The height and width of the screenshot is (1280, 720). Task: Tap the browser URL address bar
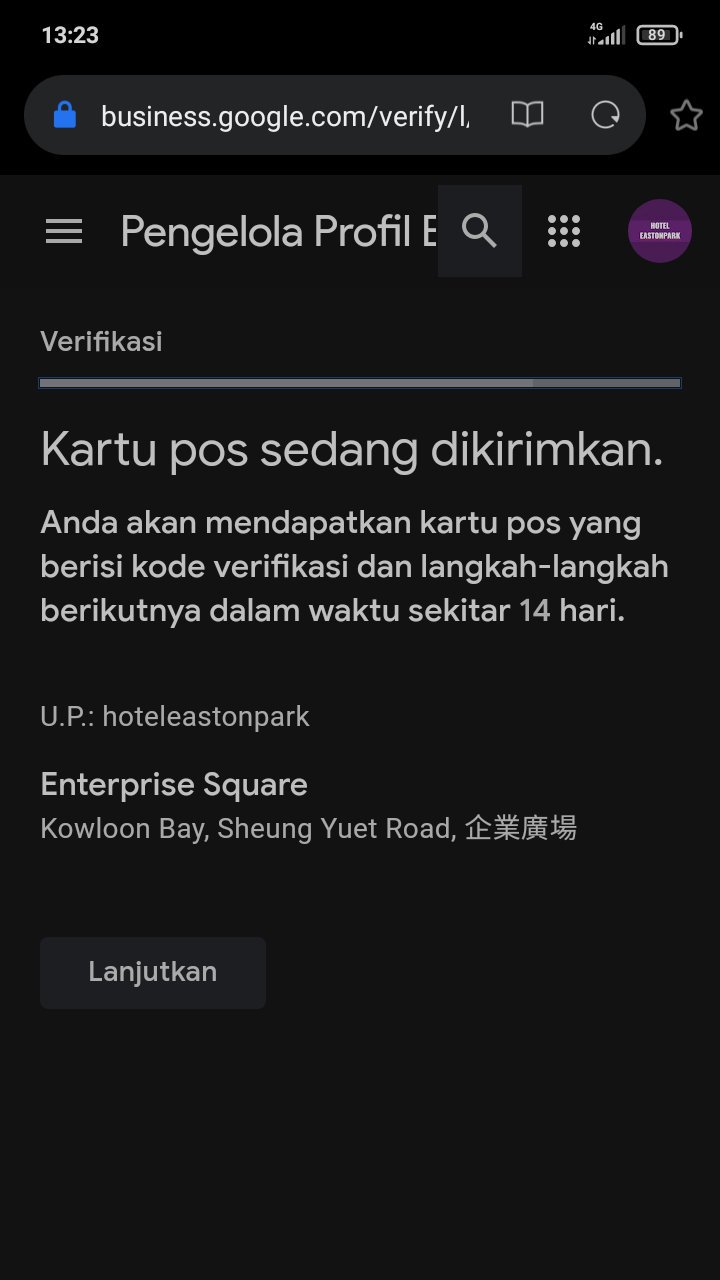point(284,116)
